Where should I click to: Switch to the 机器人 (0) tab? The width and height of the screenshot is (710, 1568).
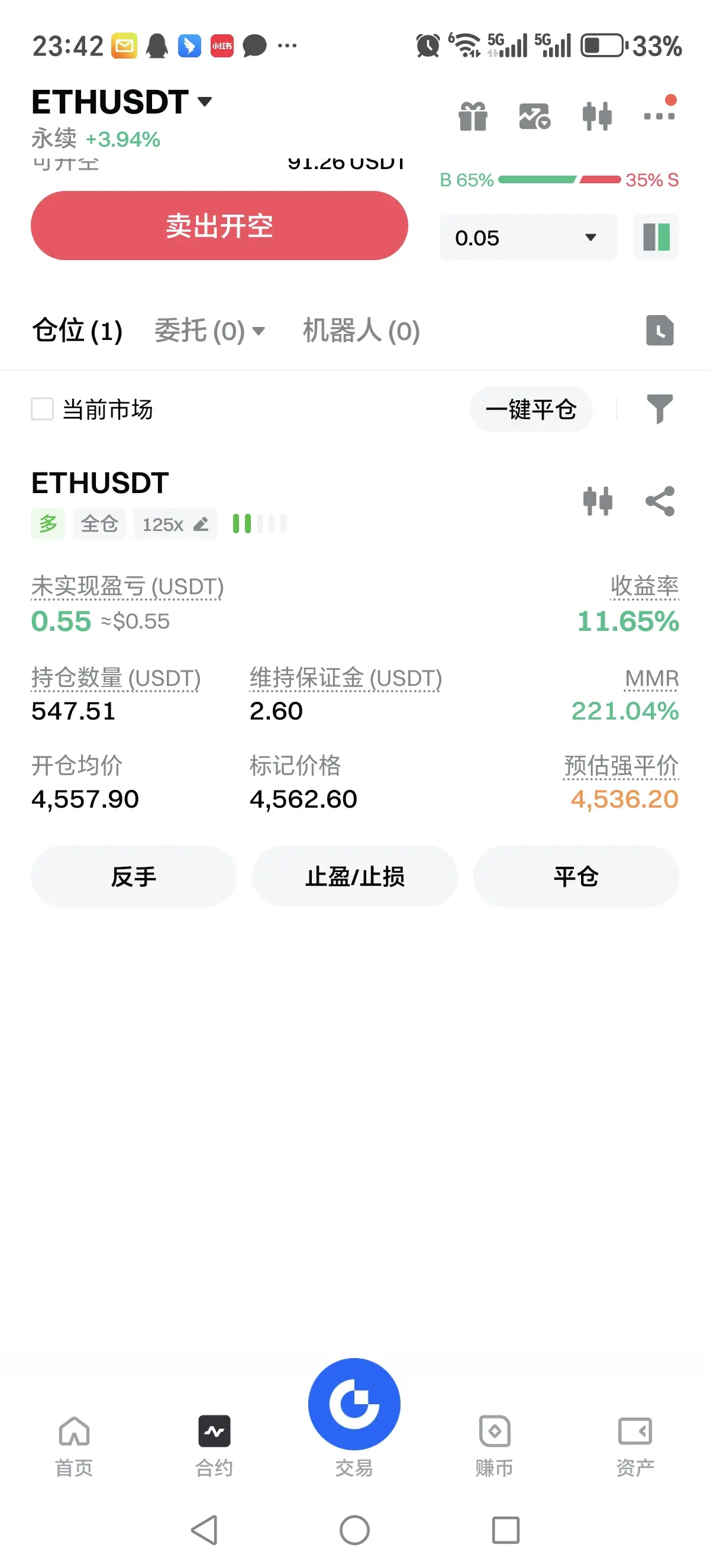pyautogui.click(x=361, y=331)
